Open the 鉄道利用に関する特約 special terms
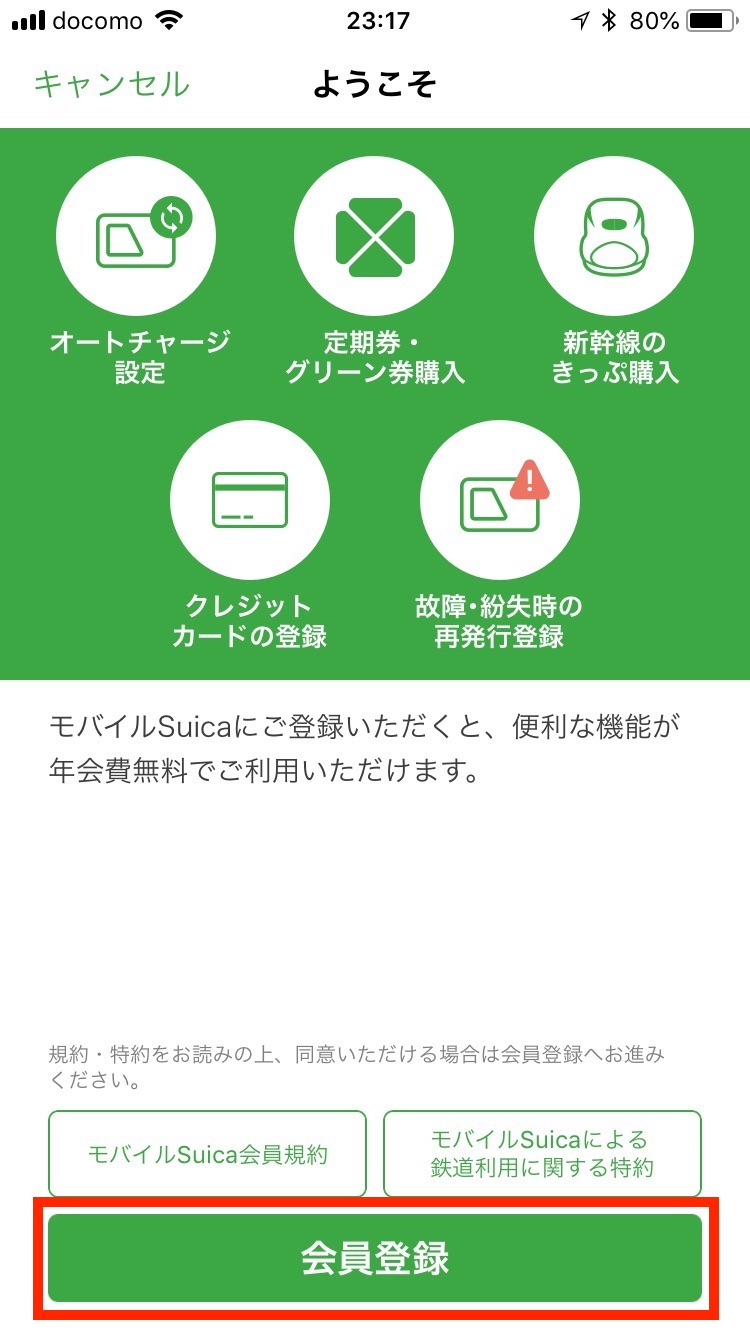Image resolution: width=750 pixels, height=1334 pixels. [x=542, y=1153]
